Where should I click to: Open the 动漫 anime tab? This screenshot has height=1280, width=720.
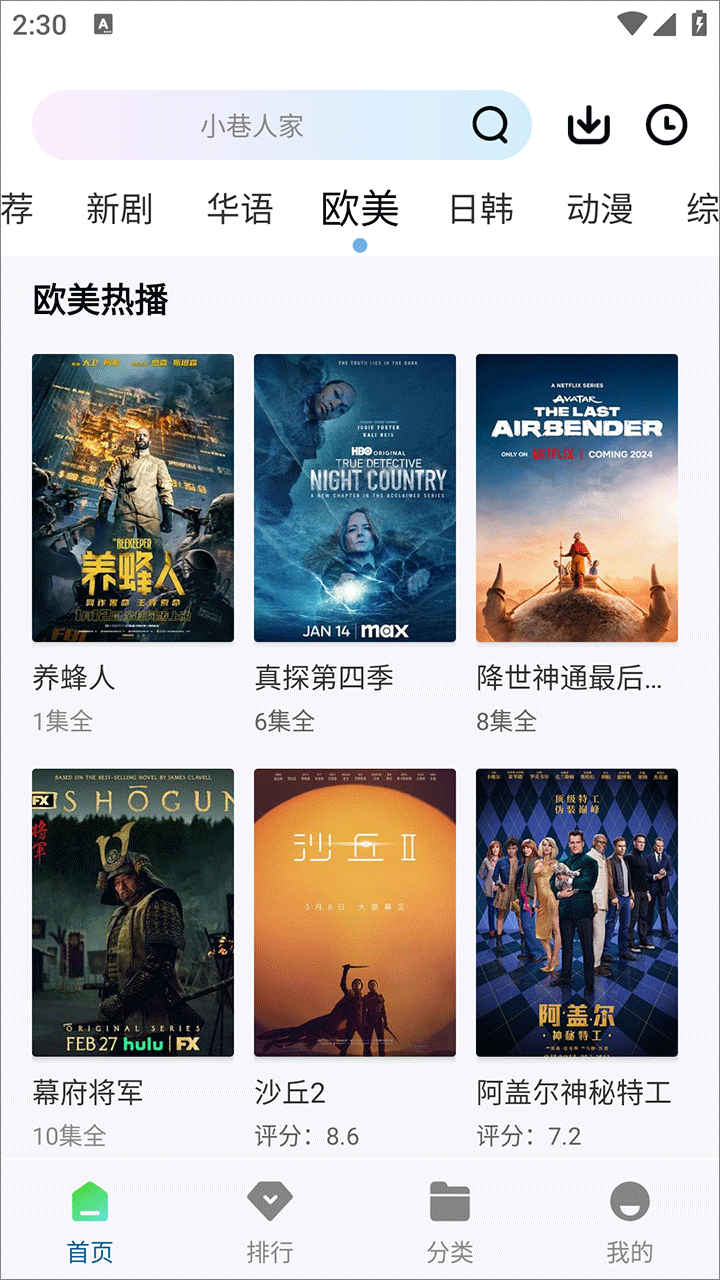pyautogui.click(x=600, y=210)
